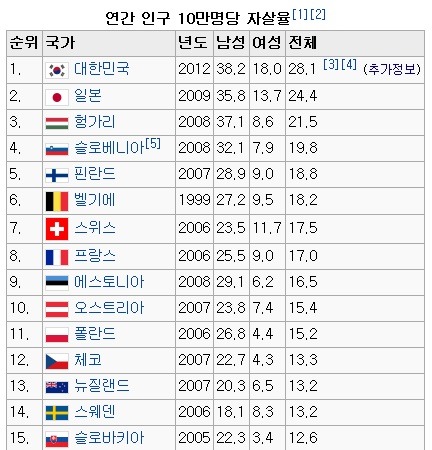Open the 일본 country link
Screen dimensions: 432x450
click(88, 96)
